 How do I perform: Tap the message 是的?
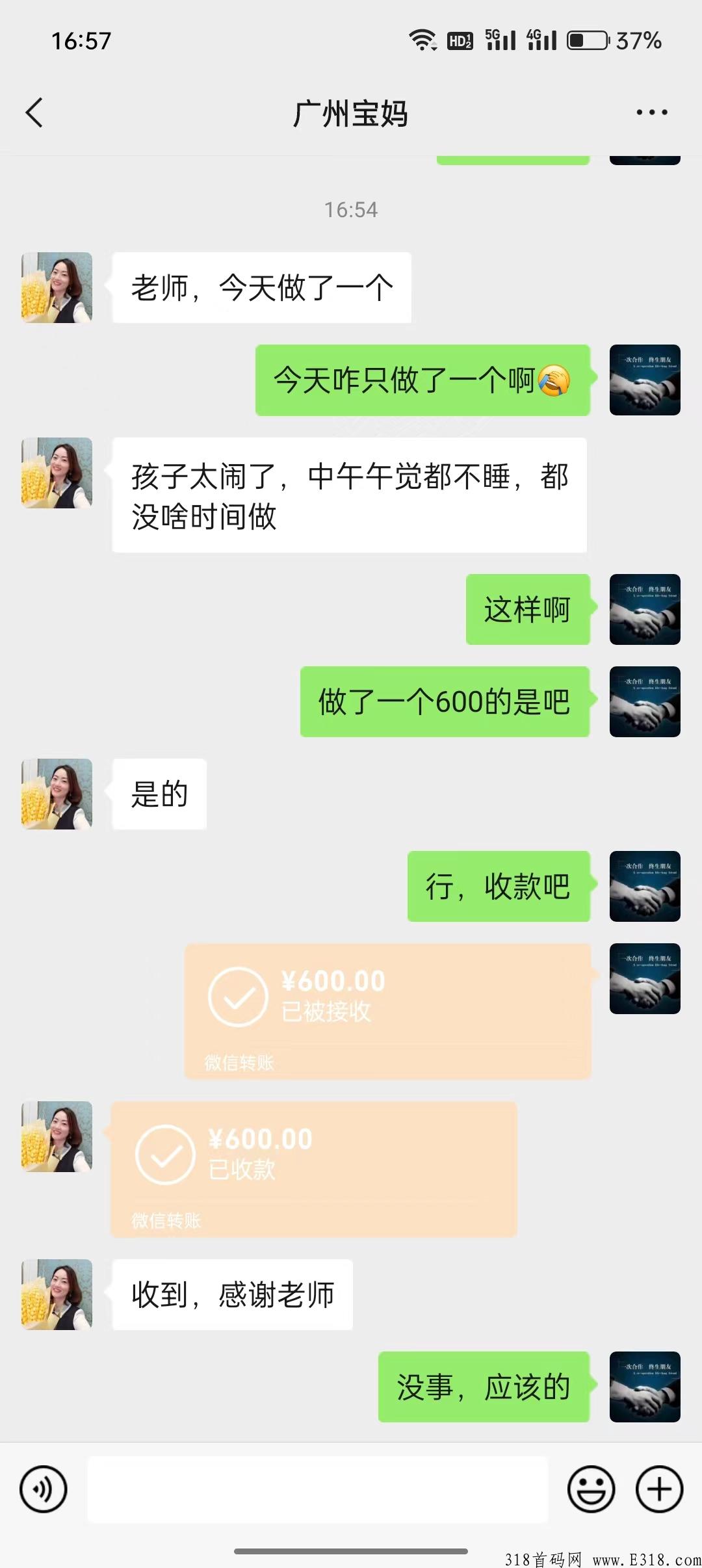point(158,794)
